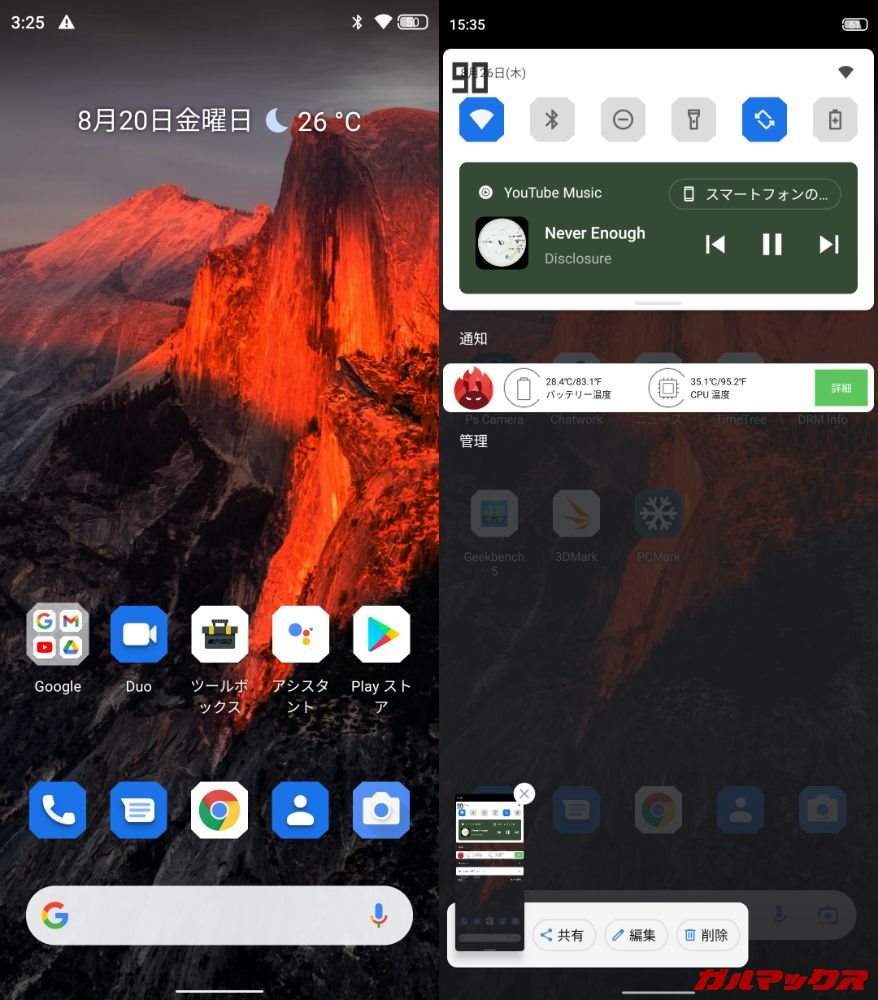Skip to the next track
The image size is (878, 1000).
[828, 244]
